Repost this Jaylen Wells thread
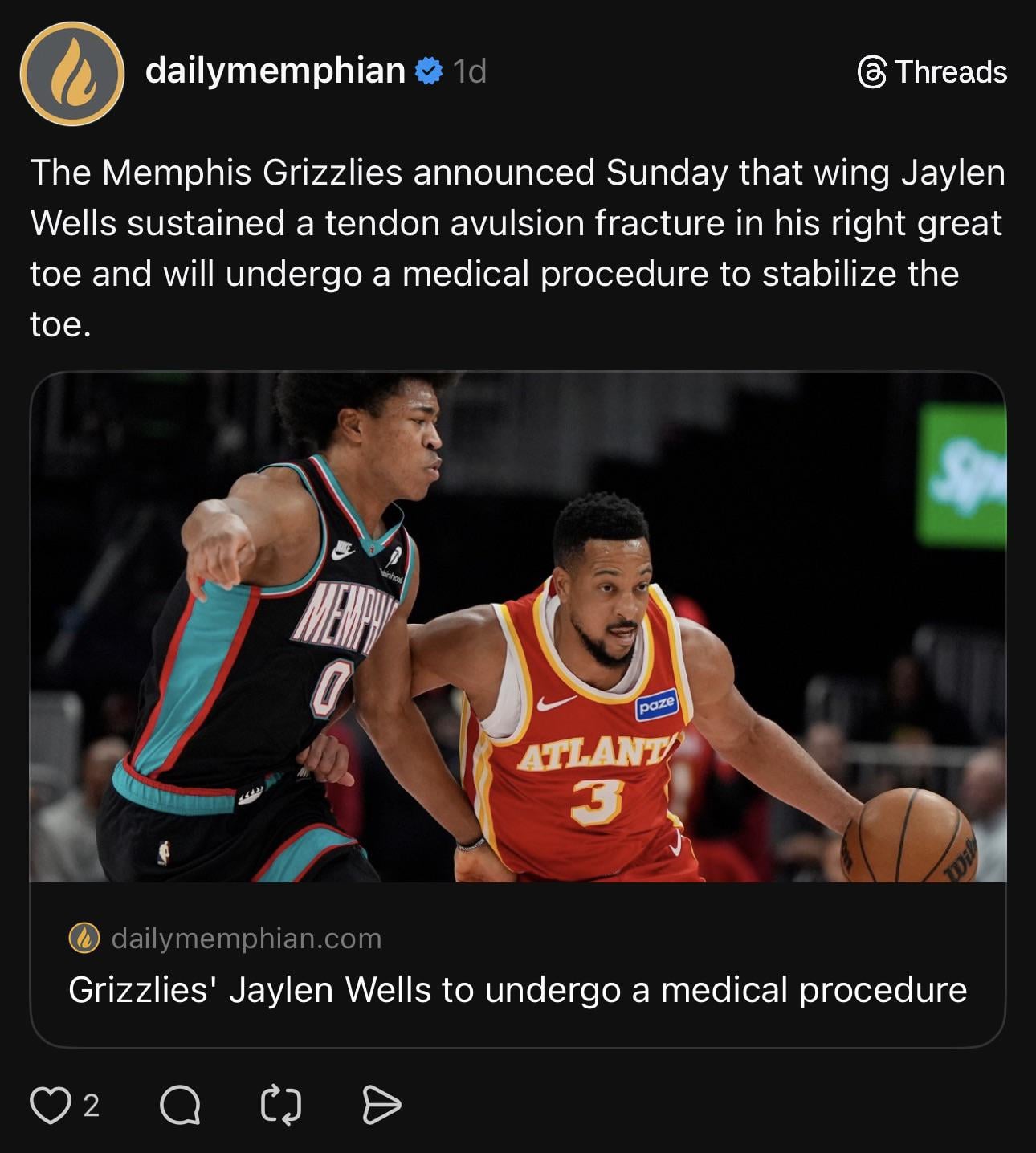This screenshot has width=1036, height=1153. pyautogui.click(x=281, y=1106)
